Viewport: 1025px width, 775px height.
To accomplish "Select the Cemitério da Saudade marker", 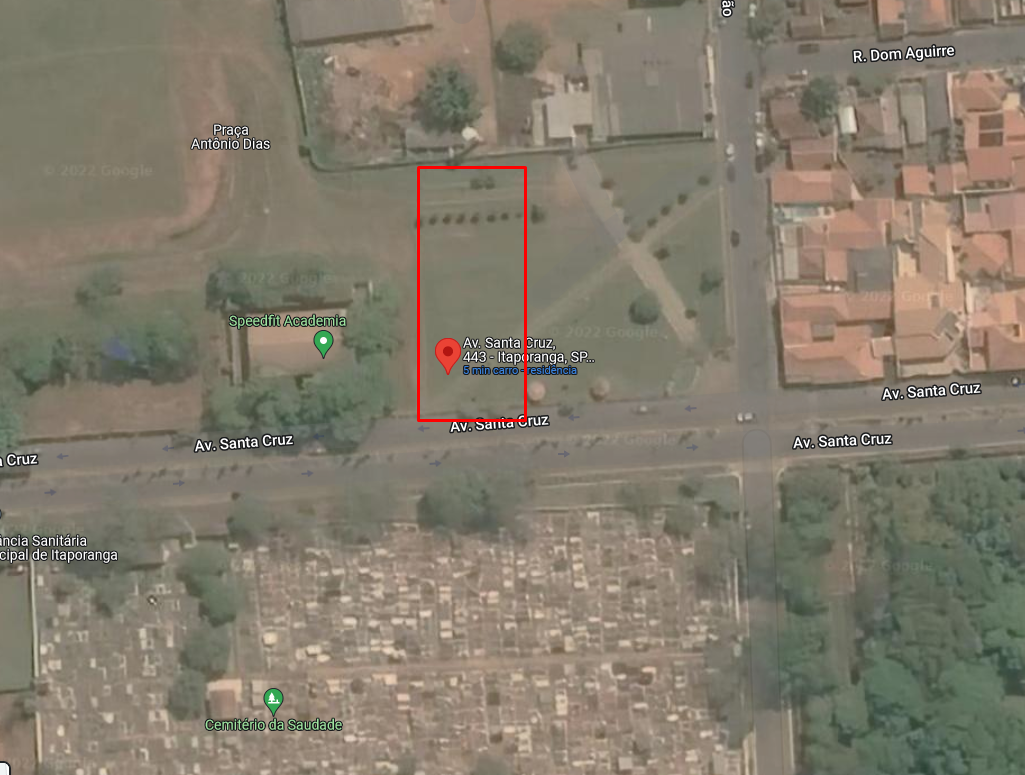I will click(273, 700).
